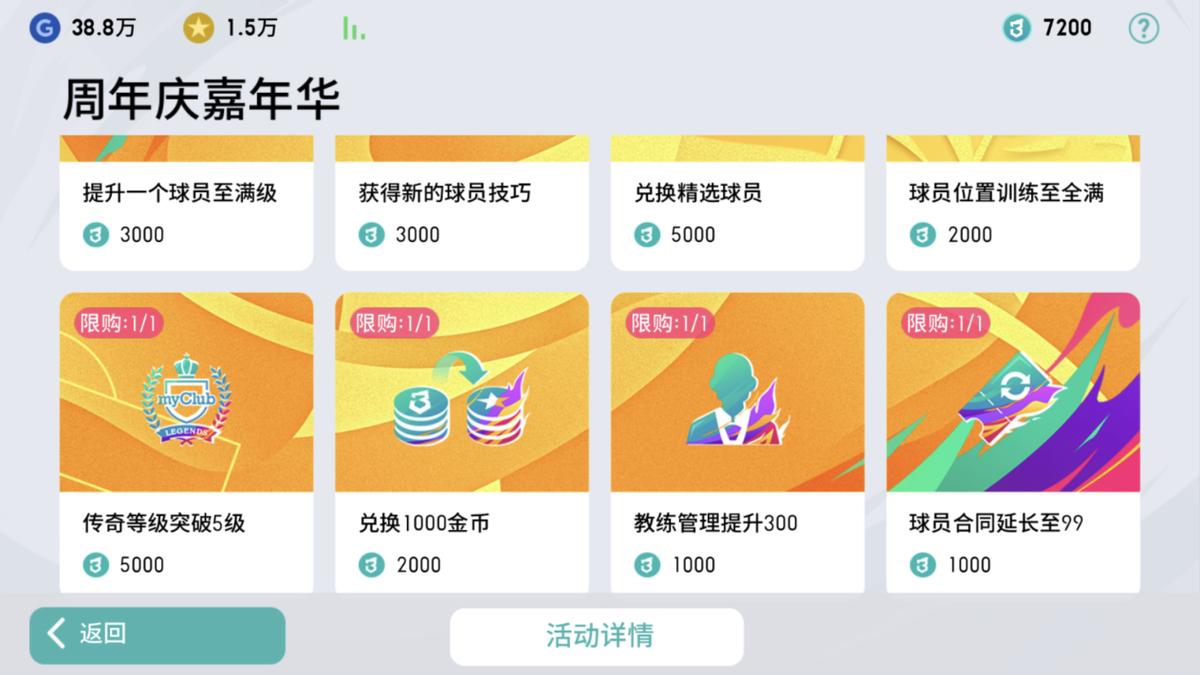The image size is (1200, 675).
Task: Pick the 兑换1000金币 exchange card
Action: pos(461,440)
